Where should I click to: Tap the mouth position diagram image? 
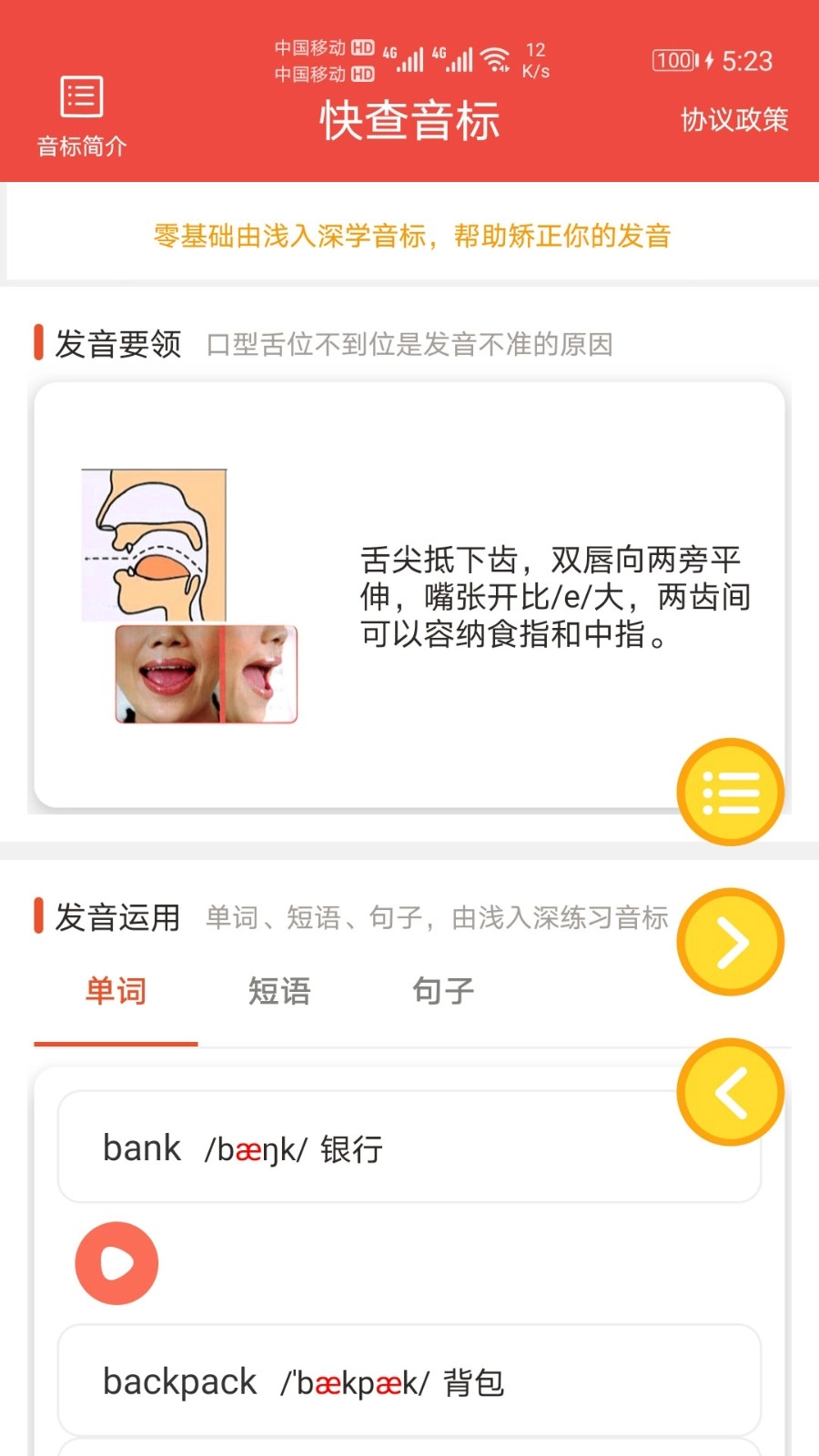pos(153,543)
